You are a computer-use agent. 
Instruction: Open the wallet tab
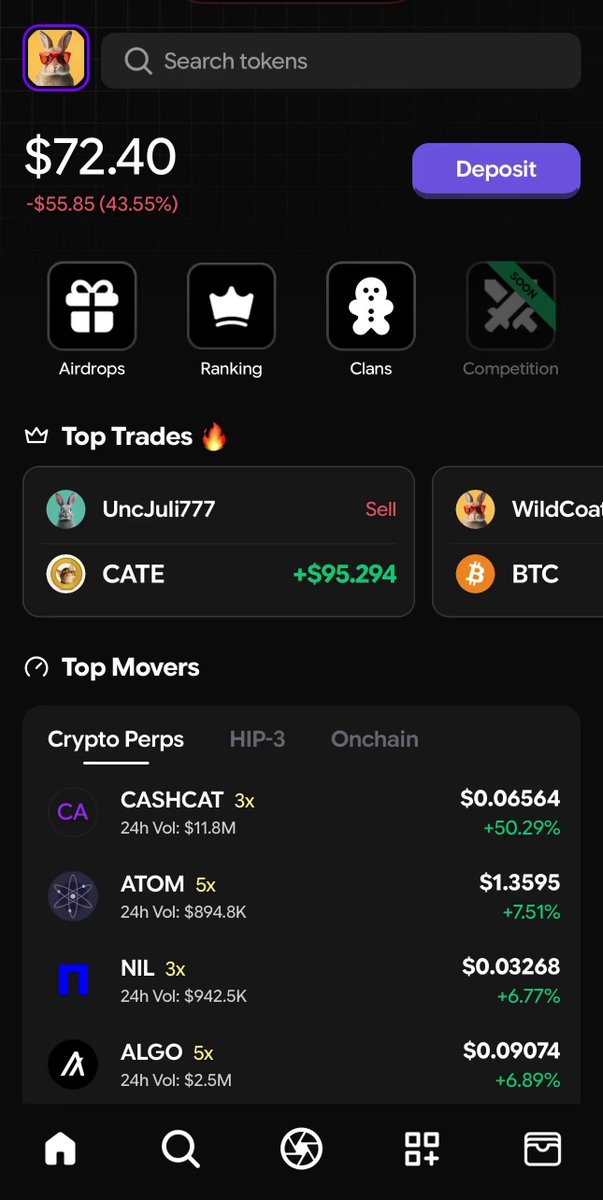[x=543, y=1149]
